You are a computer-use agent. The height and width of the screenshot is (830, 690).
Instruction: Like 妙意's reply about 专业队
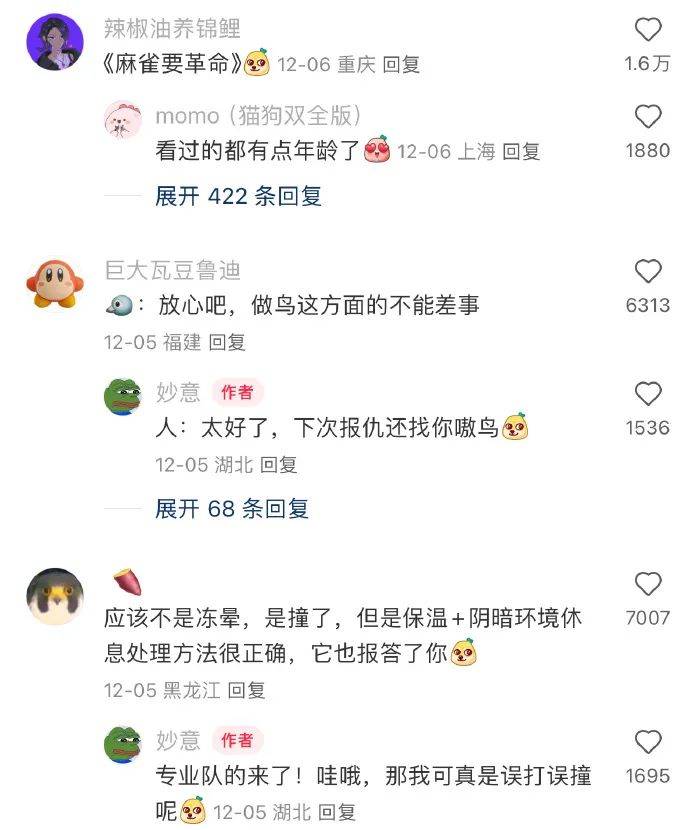click(x=648, y=742)
